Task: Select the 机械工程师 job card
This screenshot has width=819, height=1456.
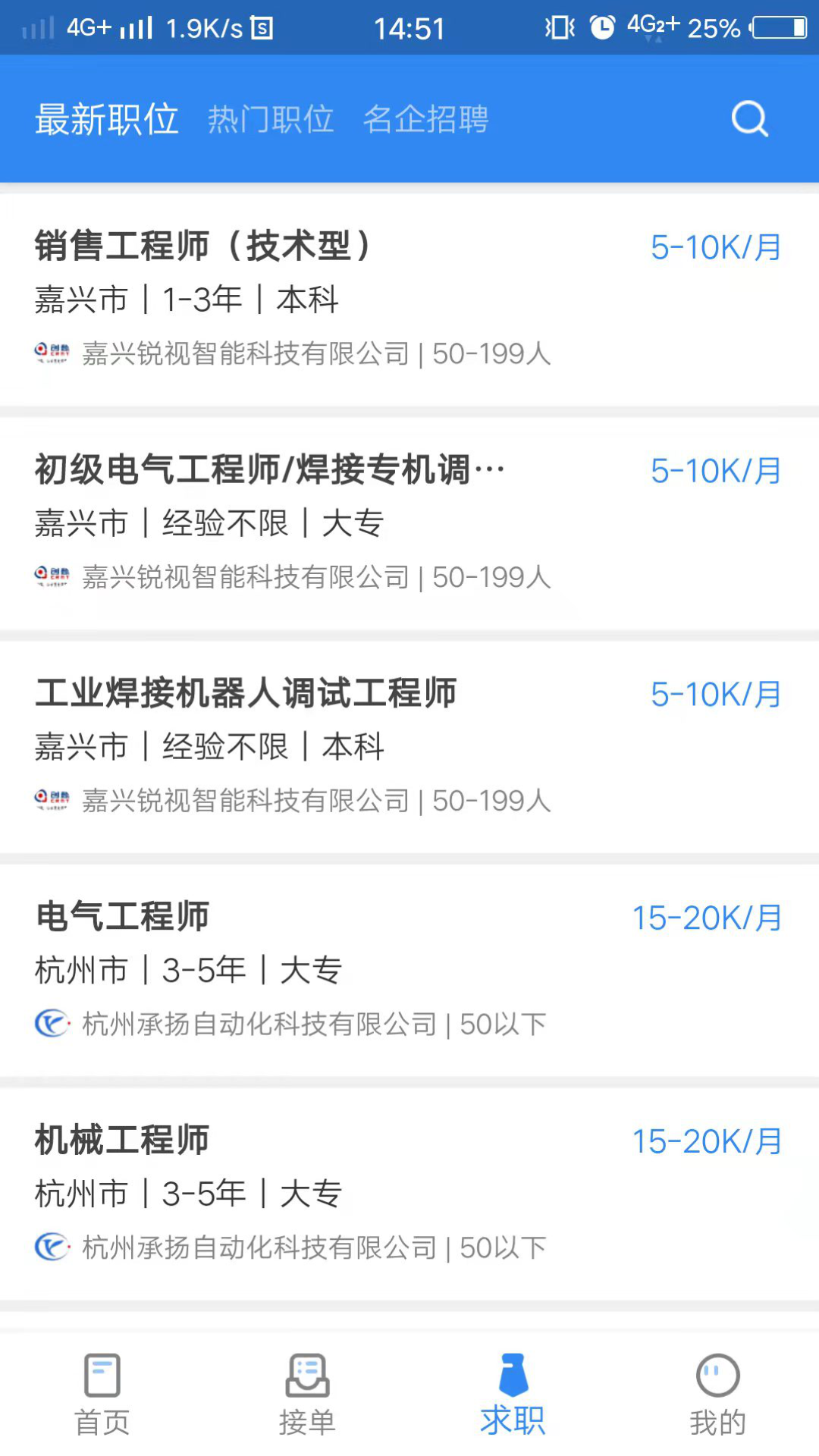Action: coord(124,1138)
